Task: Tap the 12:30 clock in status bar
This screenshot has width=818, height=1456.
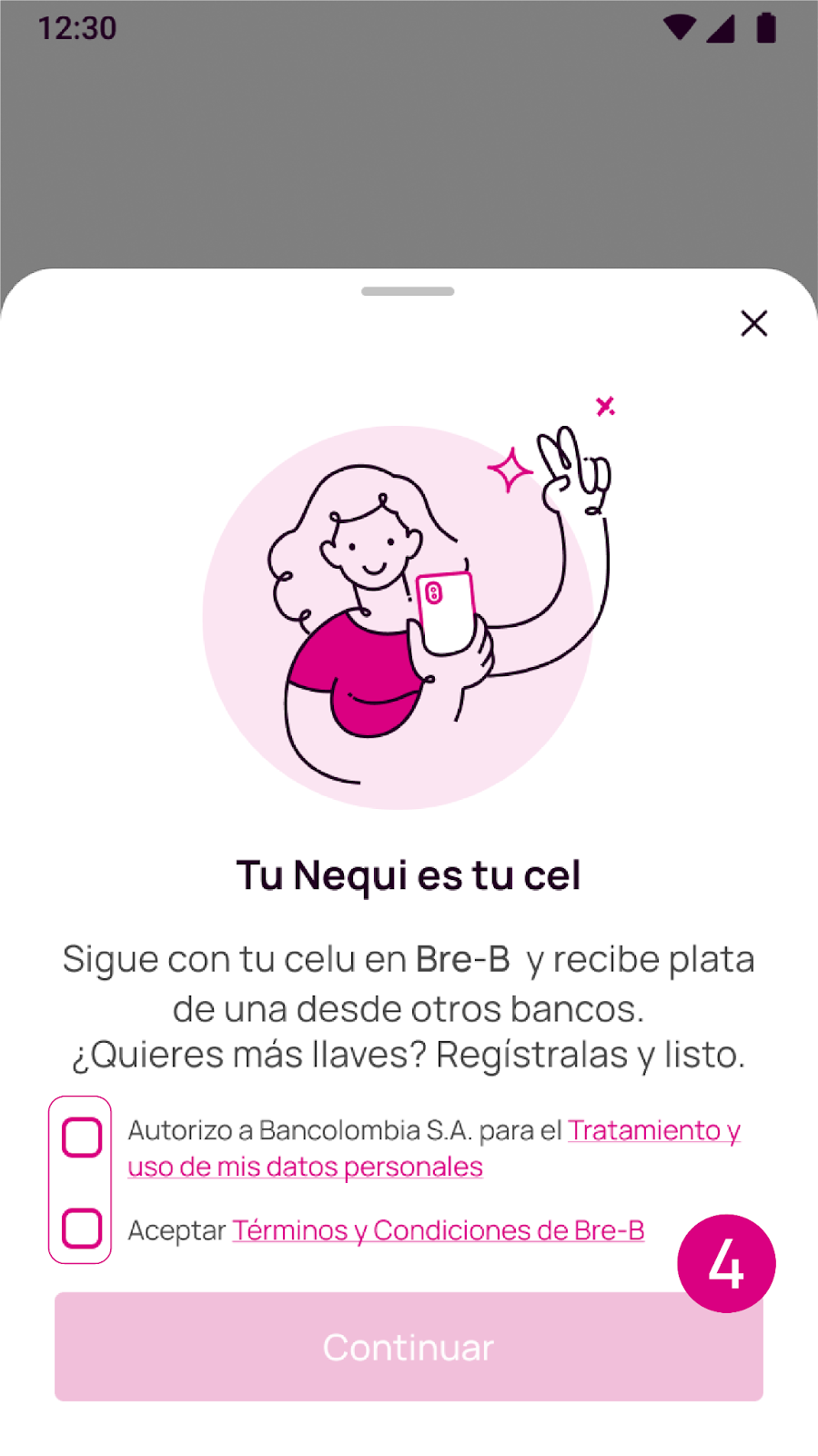Action: (76, 27)
